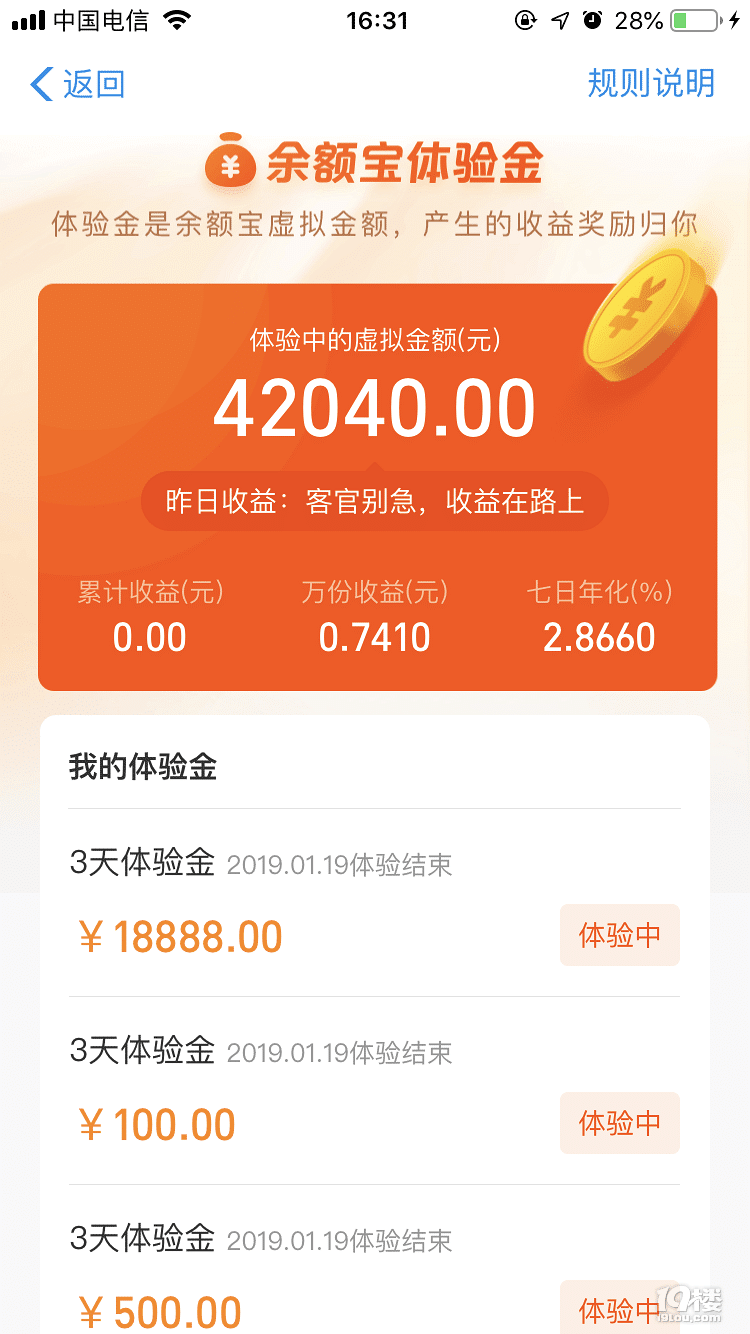Tap 体验中 next to ¥500.00
Screen dimensions: 750x1334
619,1308
